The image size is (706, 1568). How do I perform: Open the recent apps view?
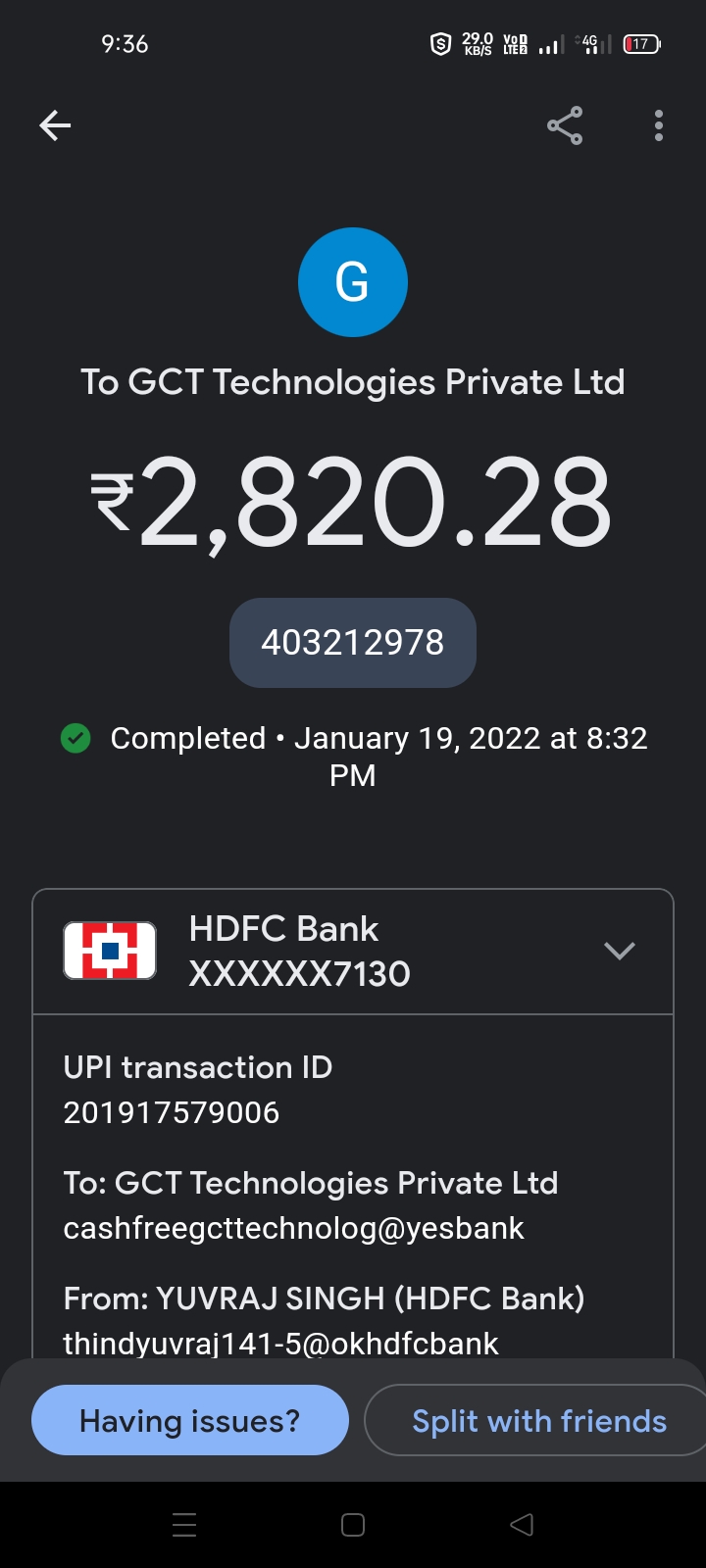tap(184, 1525)
